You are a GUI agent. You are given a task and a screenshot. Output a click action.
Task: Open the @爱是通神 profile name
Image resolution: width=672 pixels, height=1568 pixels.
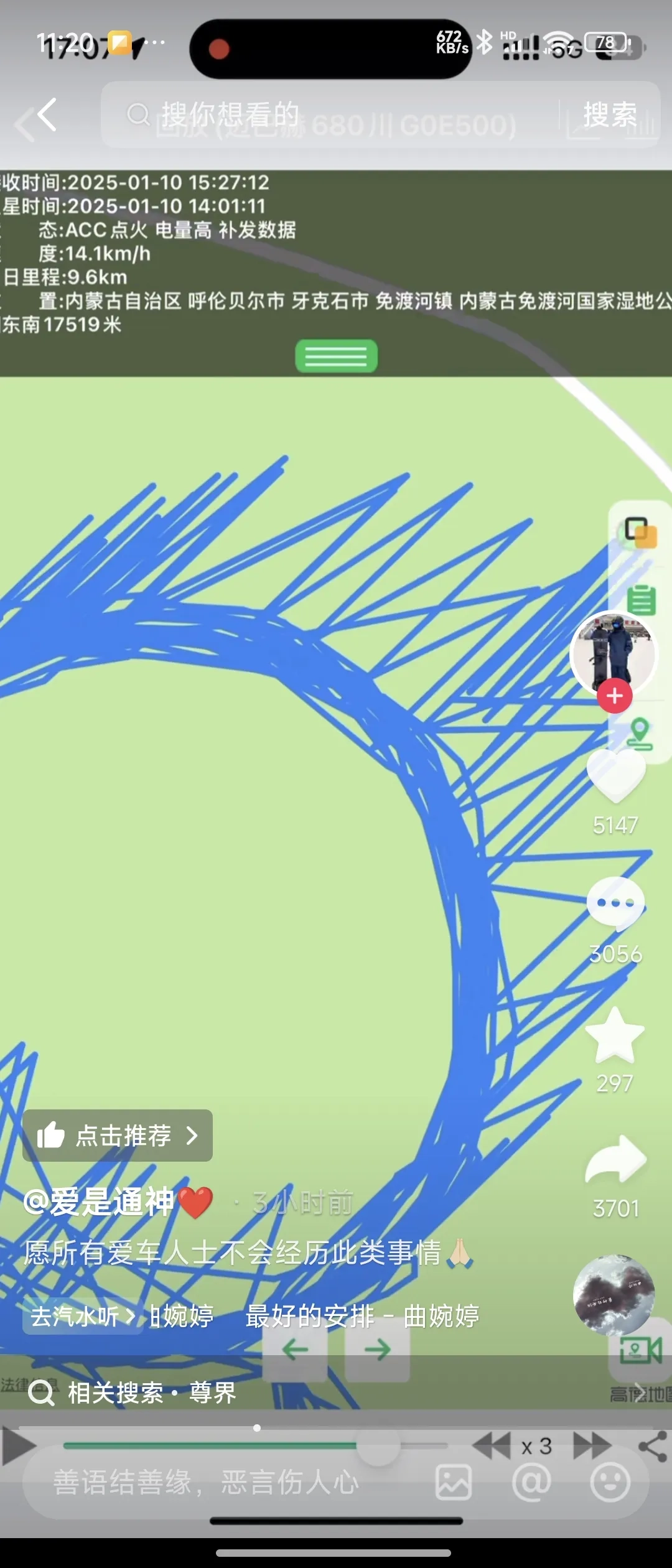pos(100,1202)
